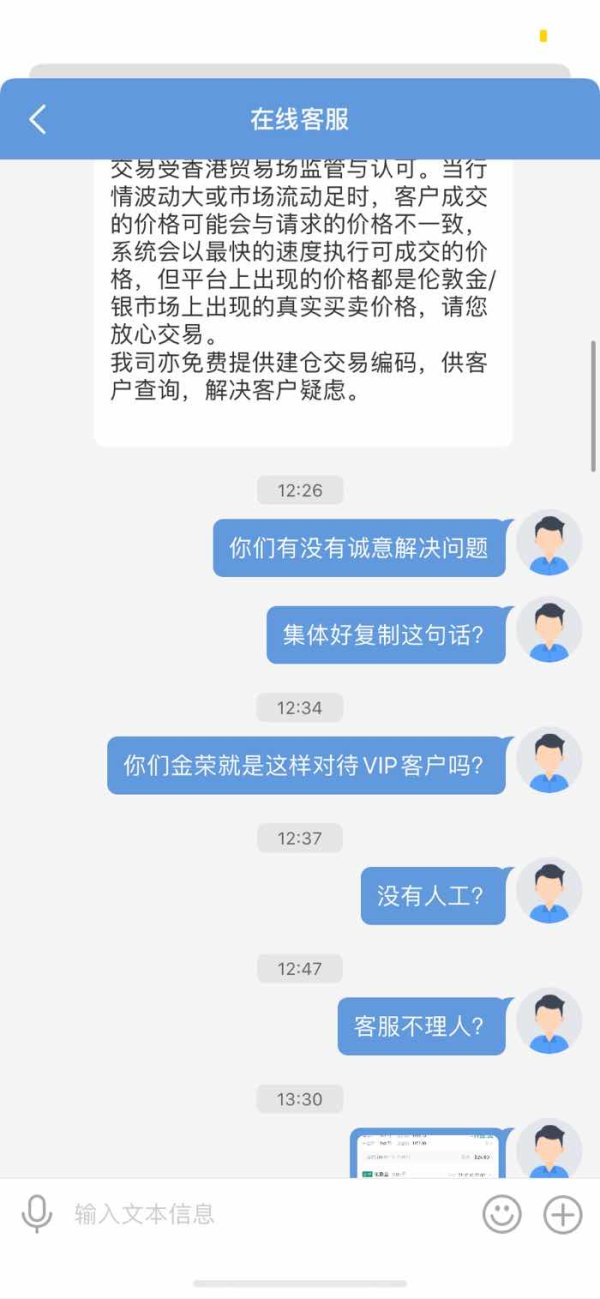Open the emoji picker
The image size is (600, 1299).
pyautogui.click(x=502, y=1214)
